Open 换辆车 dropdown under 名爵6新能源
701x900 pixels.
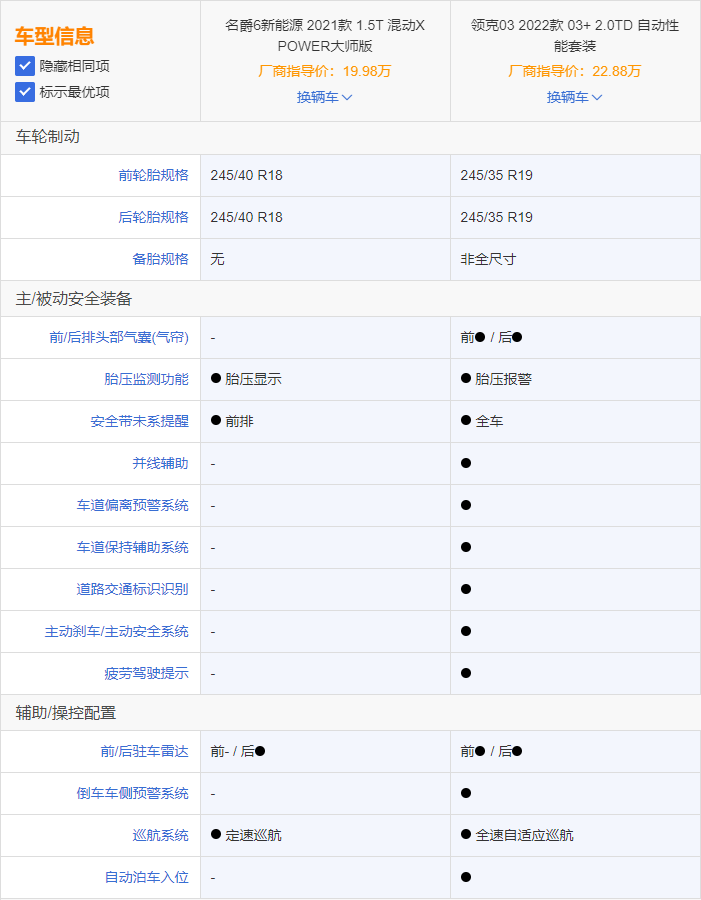324,97
